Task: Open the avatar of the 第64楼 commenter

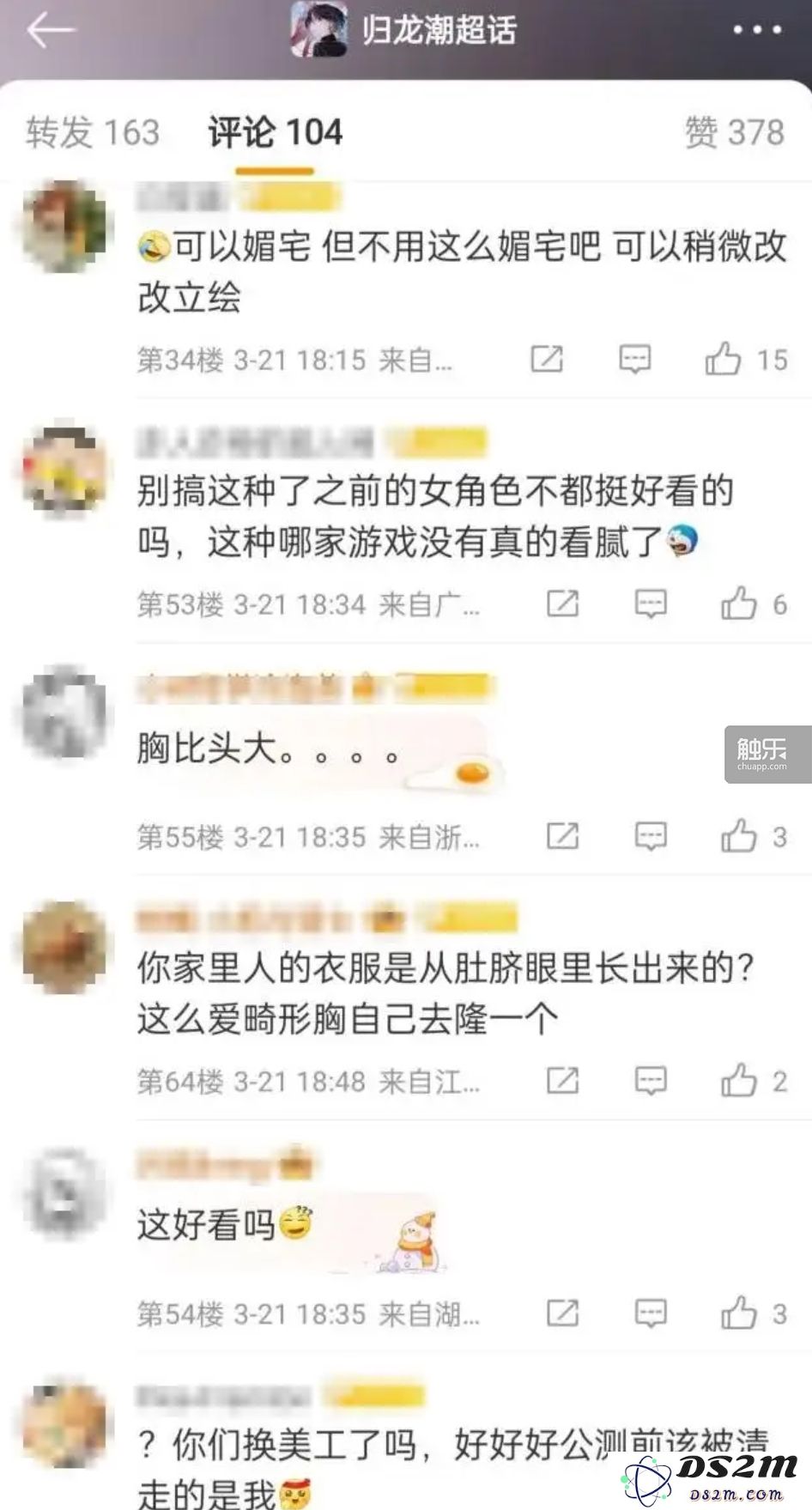Action: point(65,948)
